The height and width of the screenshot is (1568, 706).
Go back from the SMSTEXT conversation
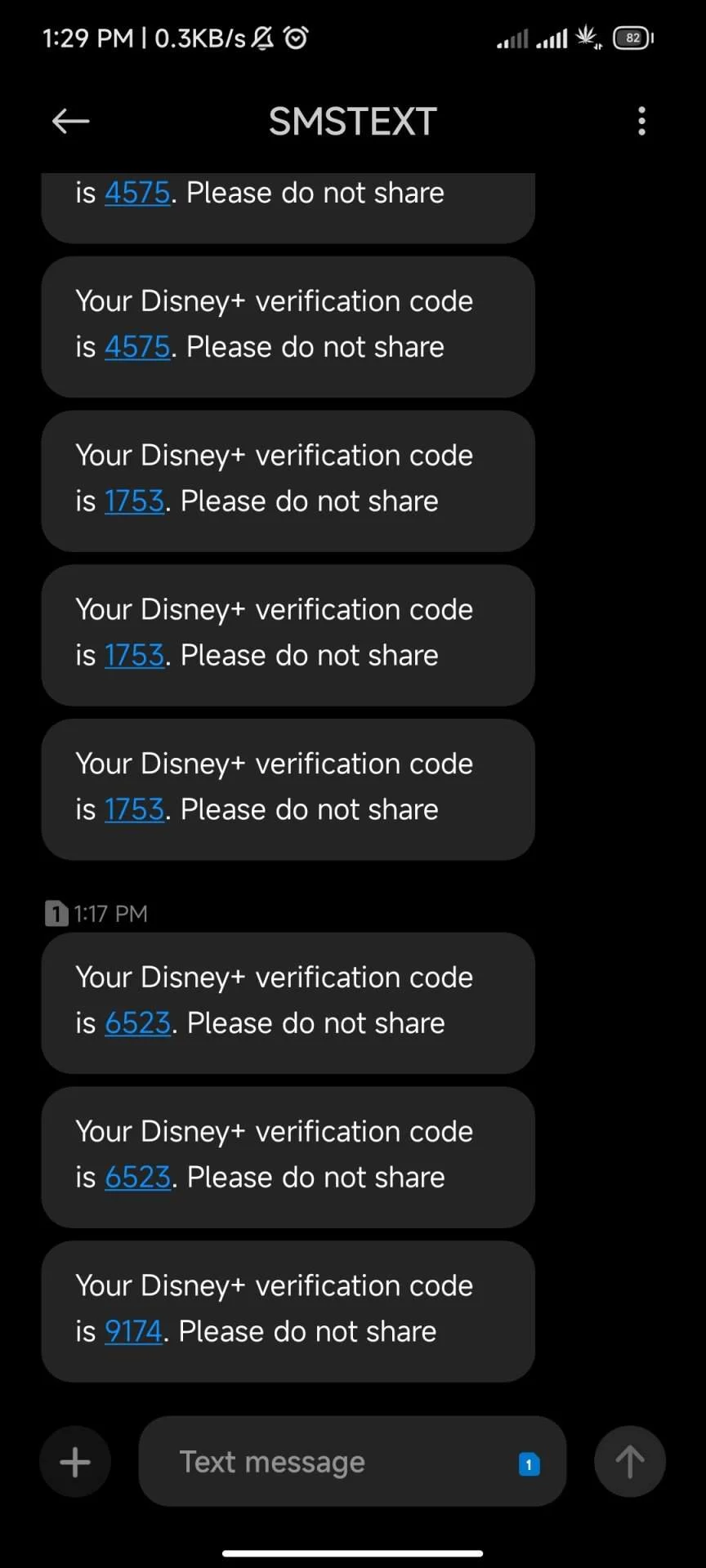pos(71,122)
